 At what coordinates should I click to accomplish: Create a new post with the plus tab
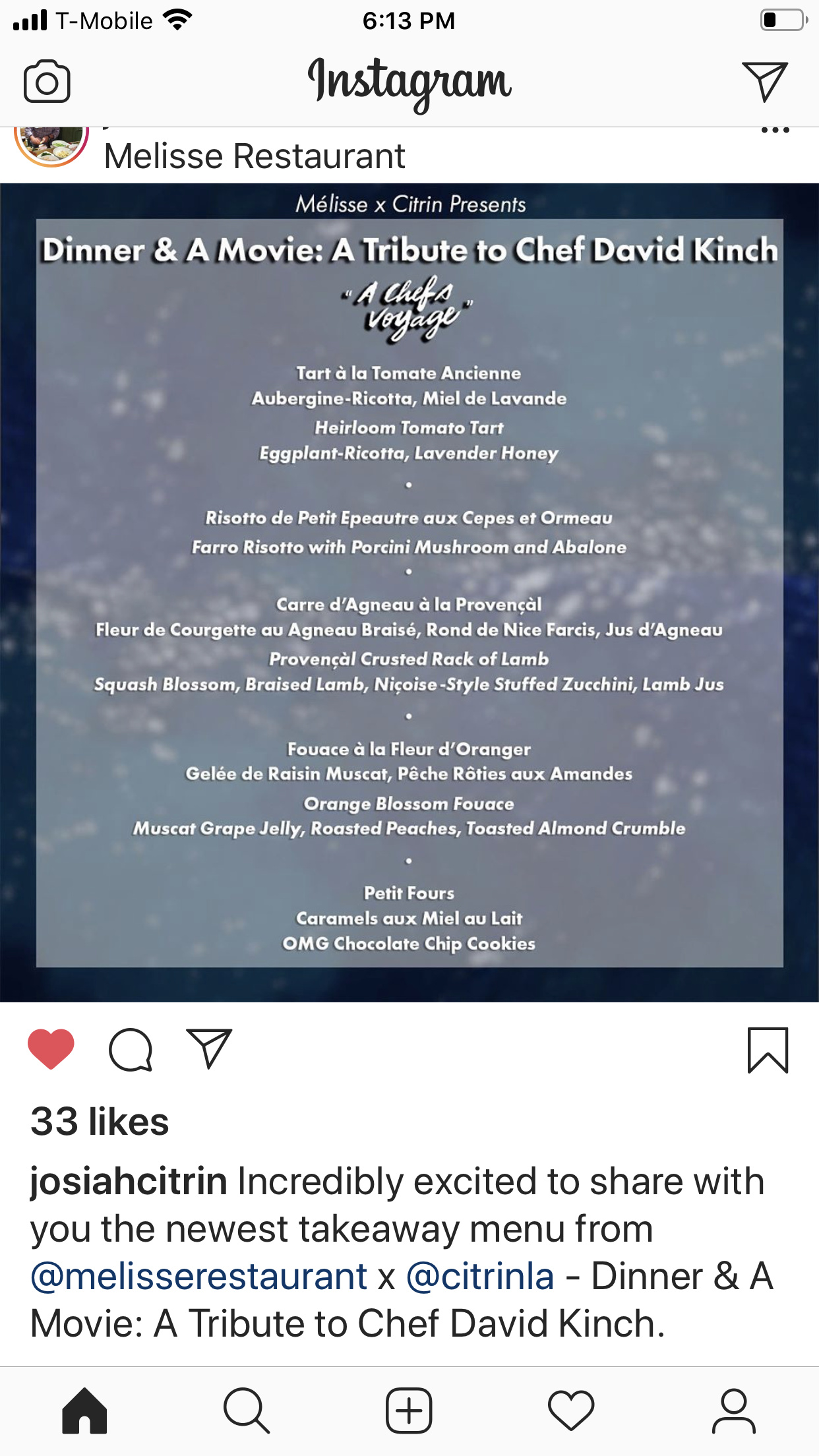pyautogui.click(x=409, y=1410)
